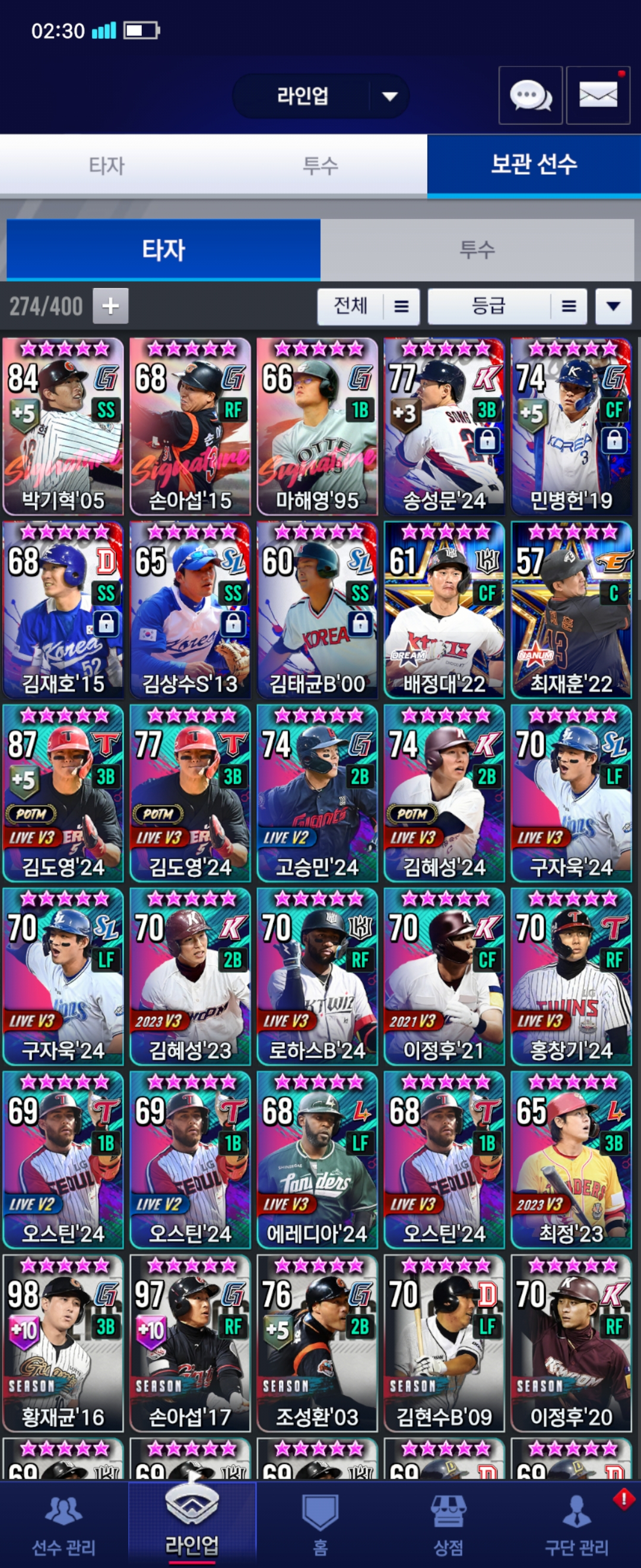Open player card 박기혁'05
This screenshot has width=641, height=1568.
[x=64, y=426]
